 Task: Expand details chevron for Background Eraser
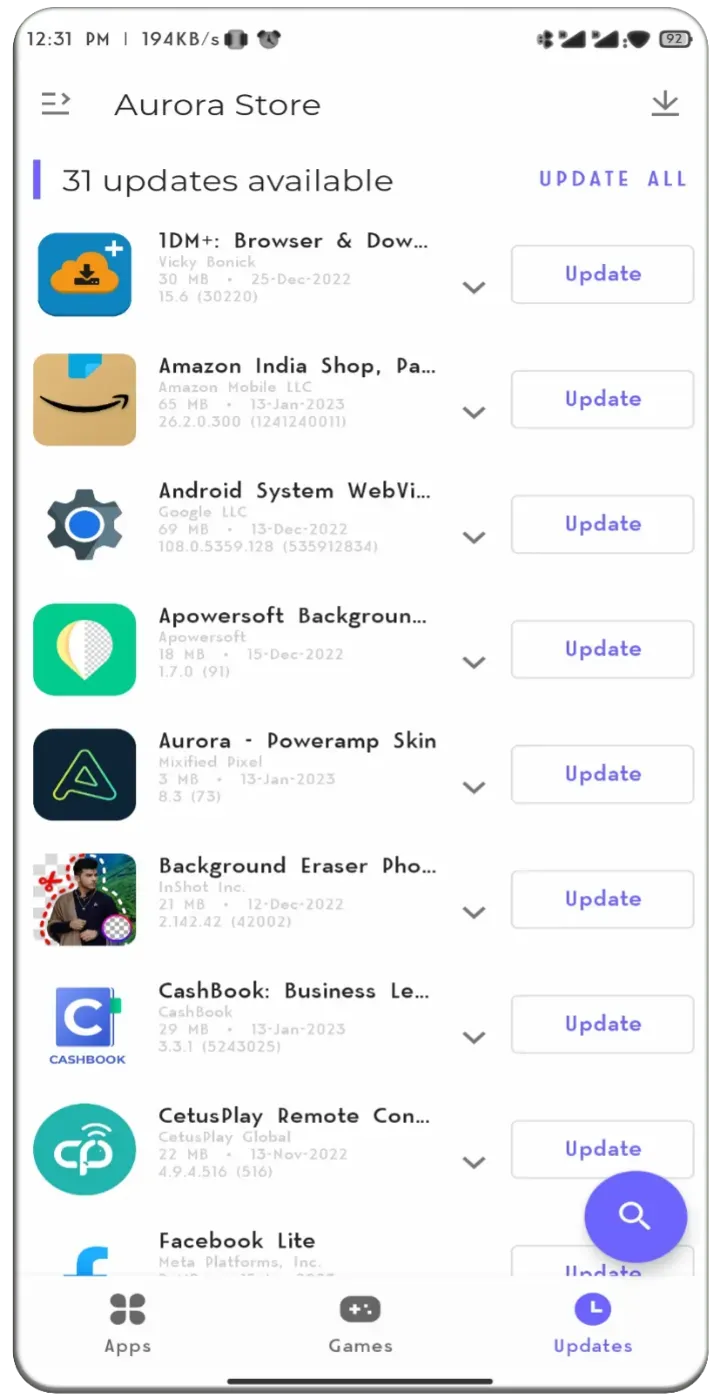(474, 913)
